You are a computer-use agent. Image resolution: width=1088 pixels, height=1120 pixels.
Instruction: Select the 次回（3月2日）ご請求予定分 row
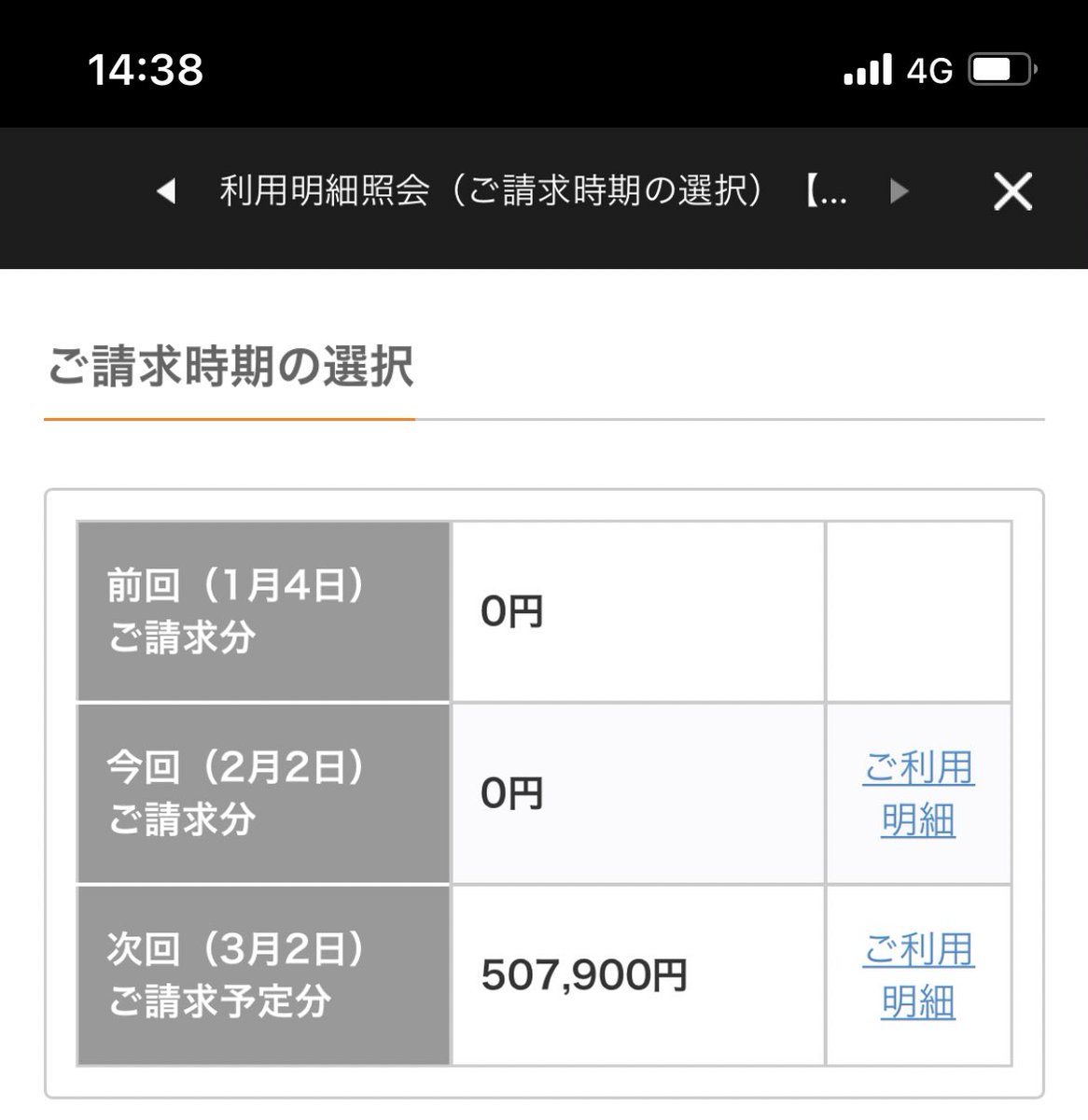[264, 973]
